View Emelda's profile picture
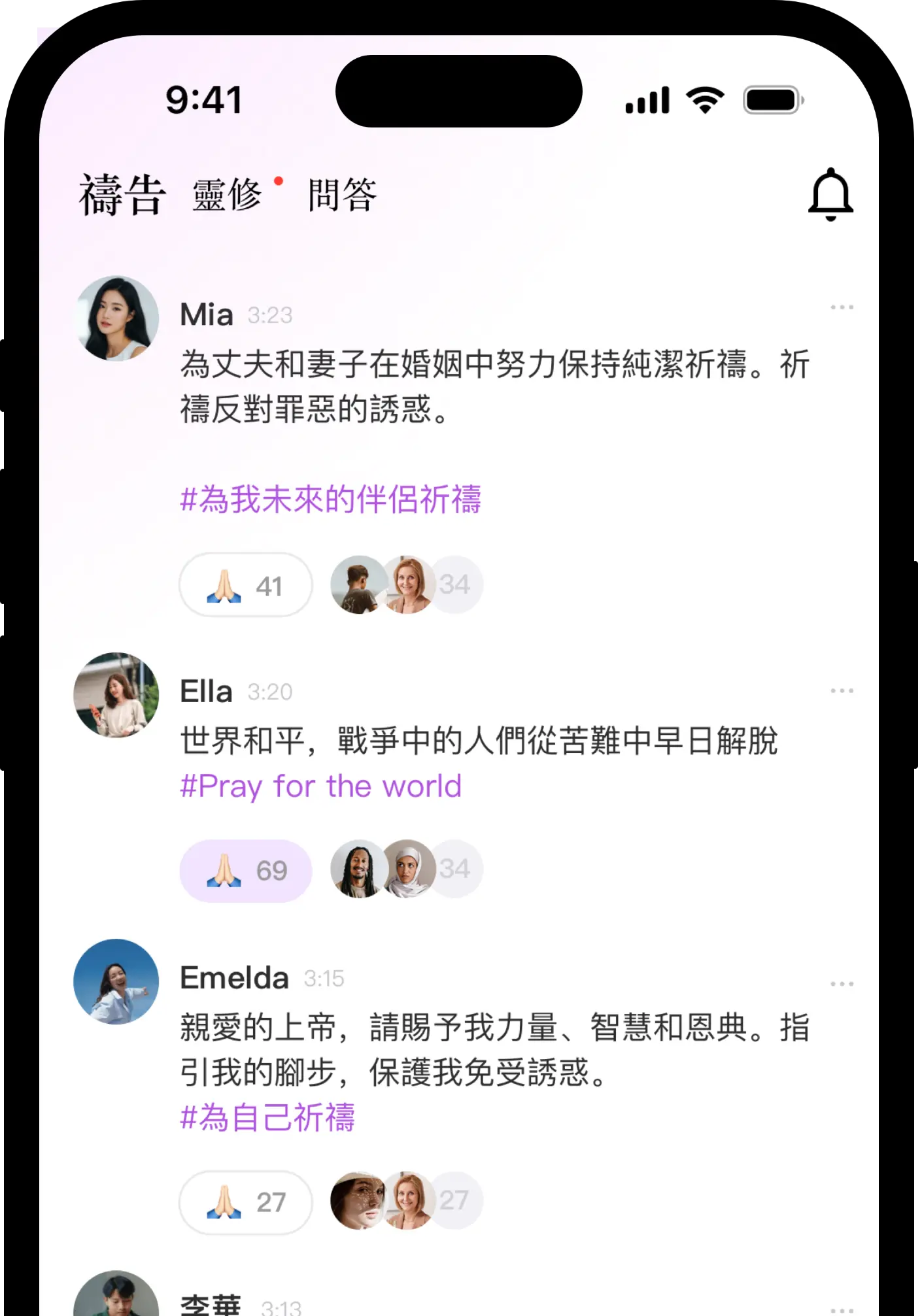922x1316 pixels. (x=116, y=982)
